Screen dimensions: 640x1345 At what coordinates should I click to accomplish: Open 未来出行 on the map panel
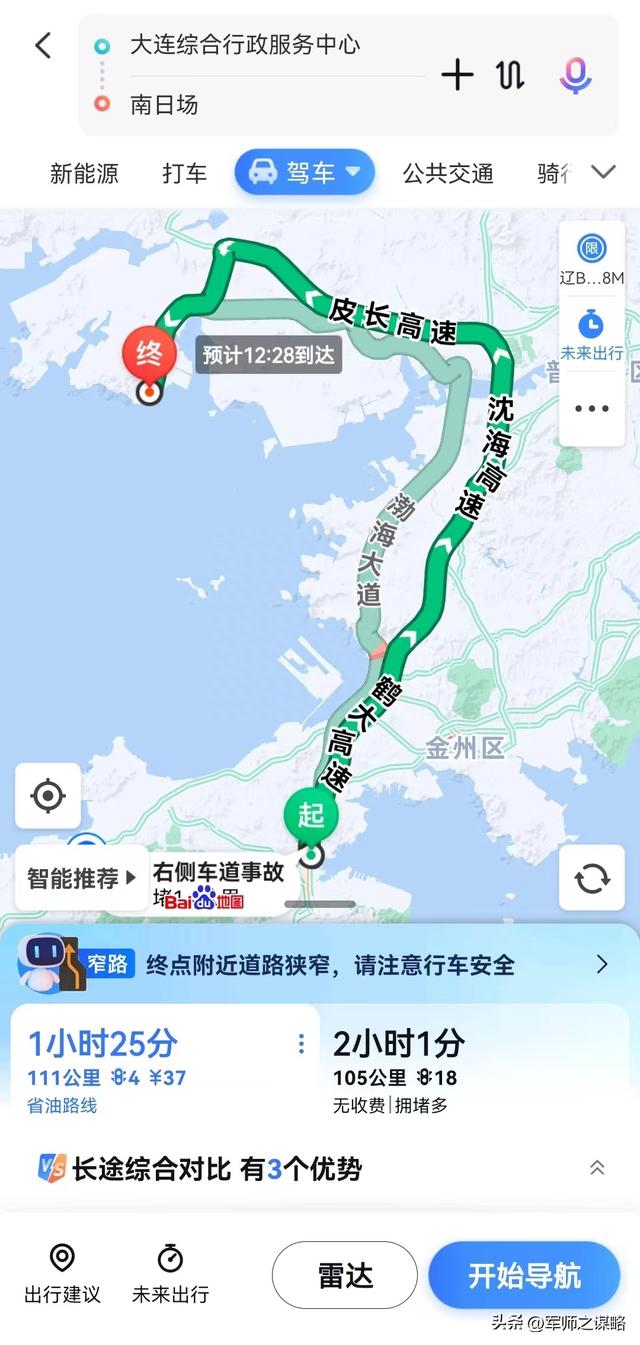[592, 335]
